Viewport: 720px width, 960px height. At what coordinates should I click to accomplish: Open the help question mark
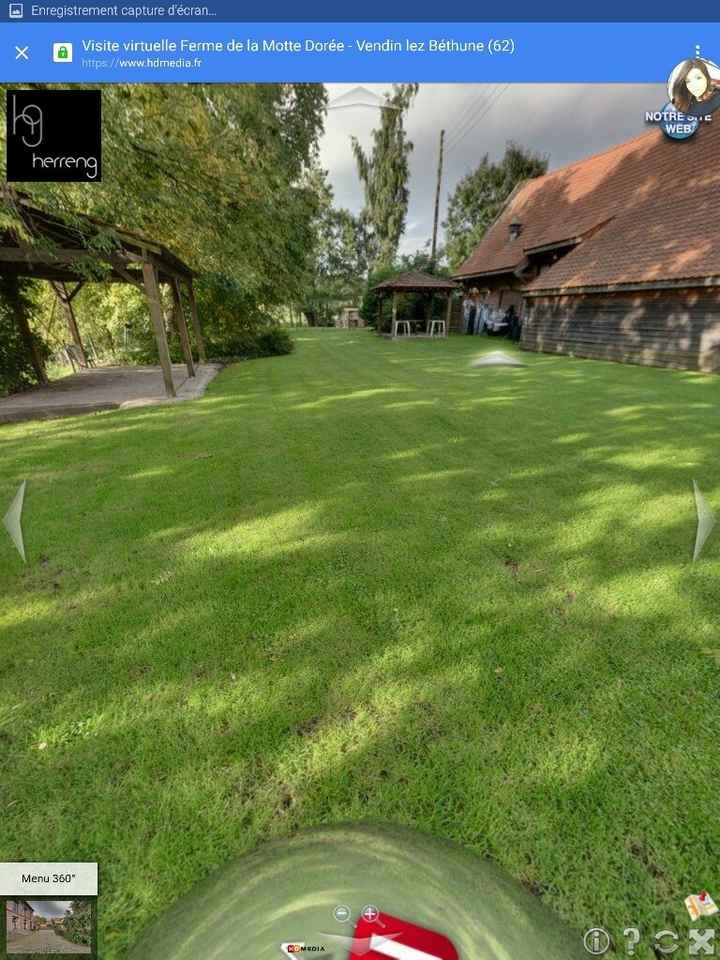tap(632, 941)
